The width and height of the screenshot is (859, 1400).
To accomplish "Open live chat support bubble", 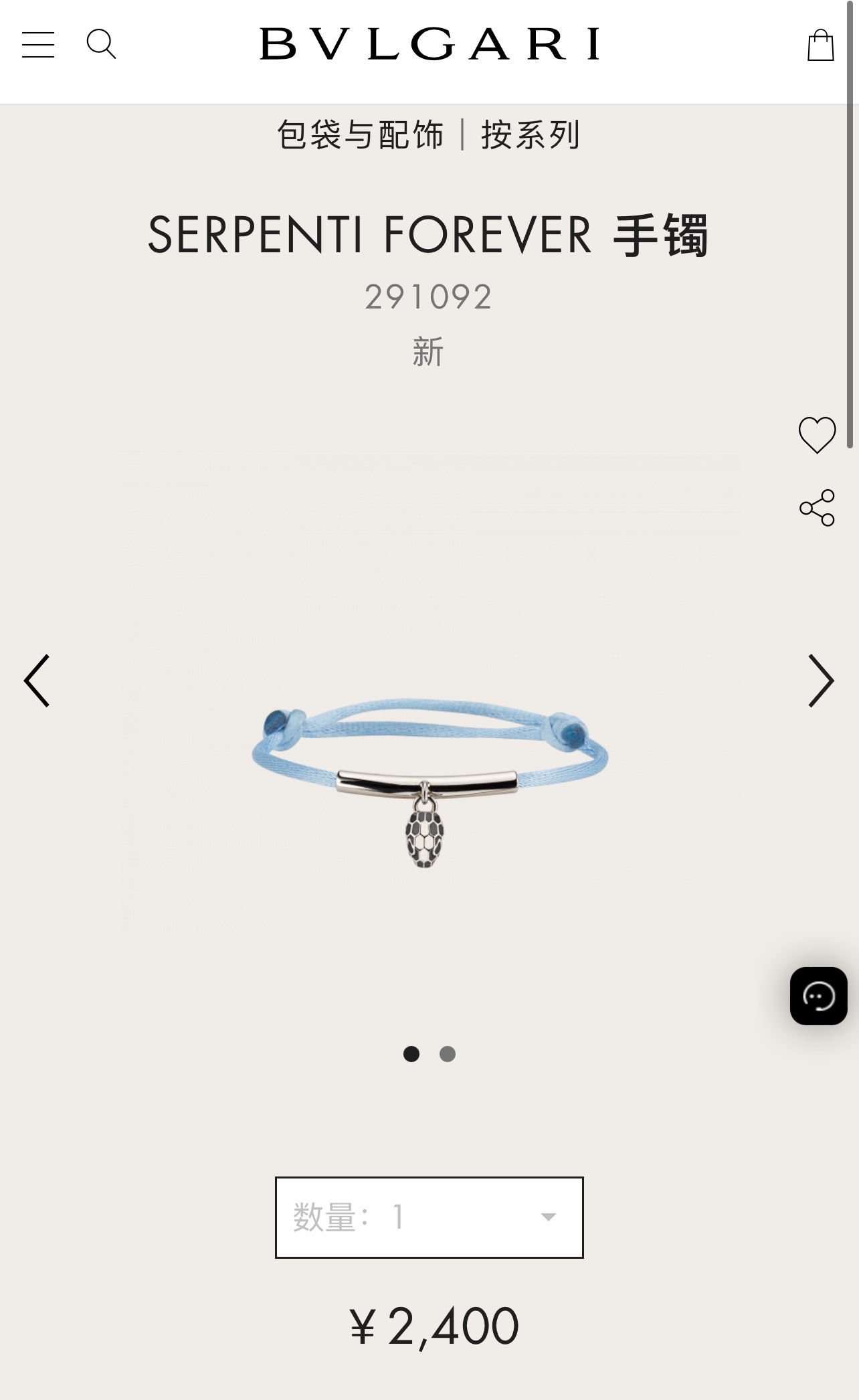I will (818, 996).
